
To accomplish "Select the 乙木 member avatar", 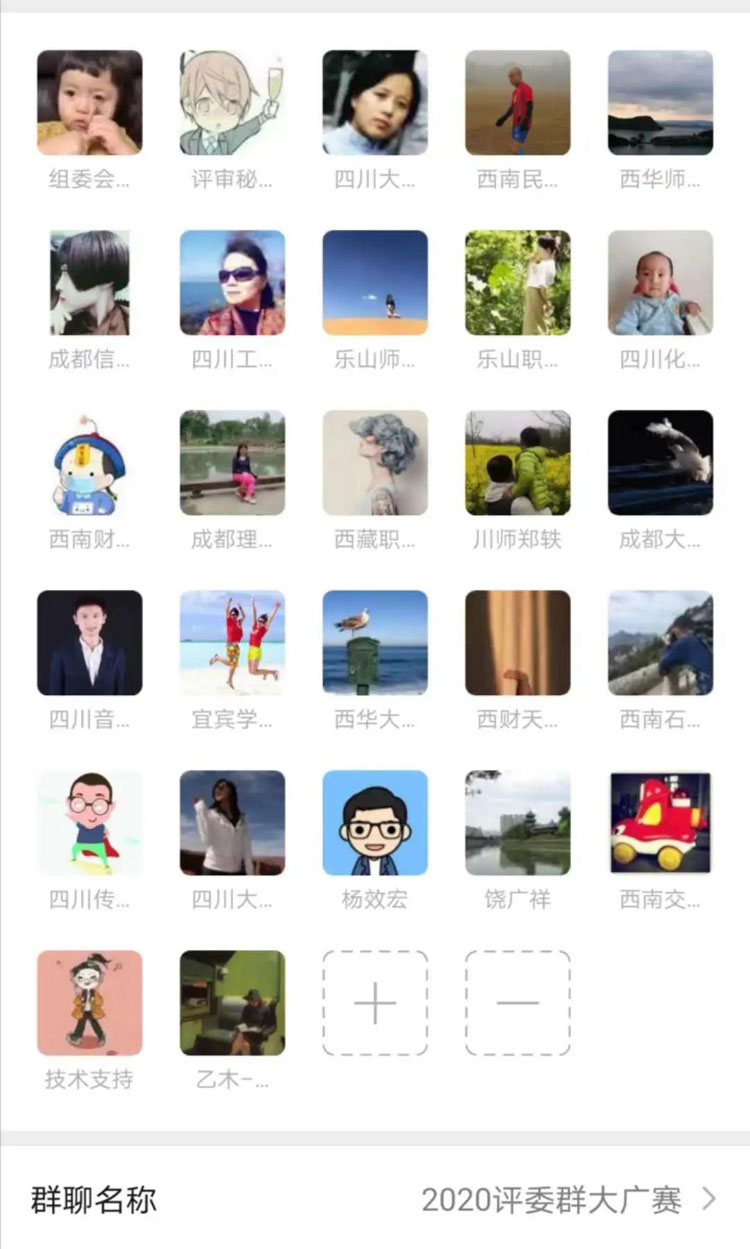I will [232, 1003].
